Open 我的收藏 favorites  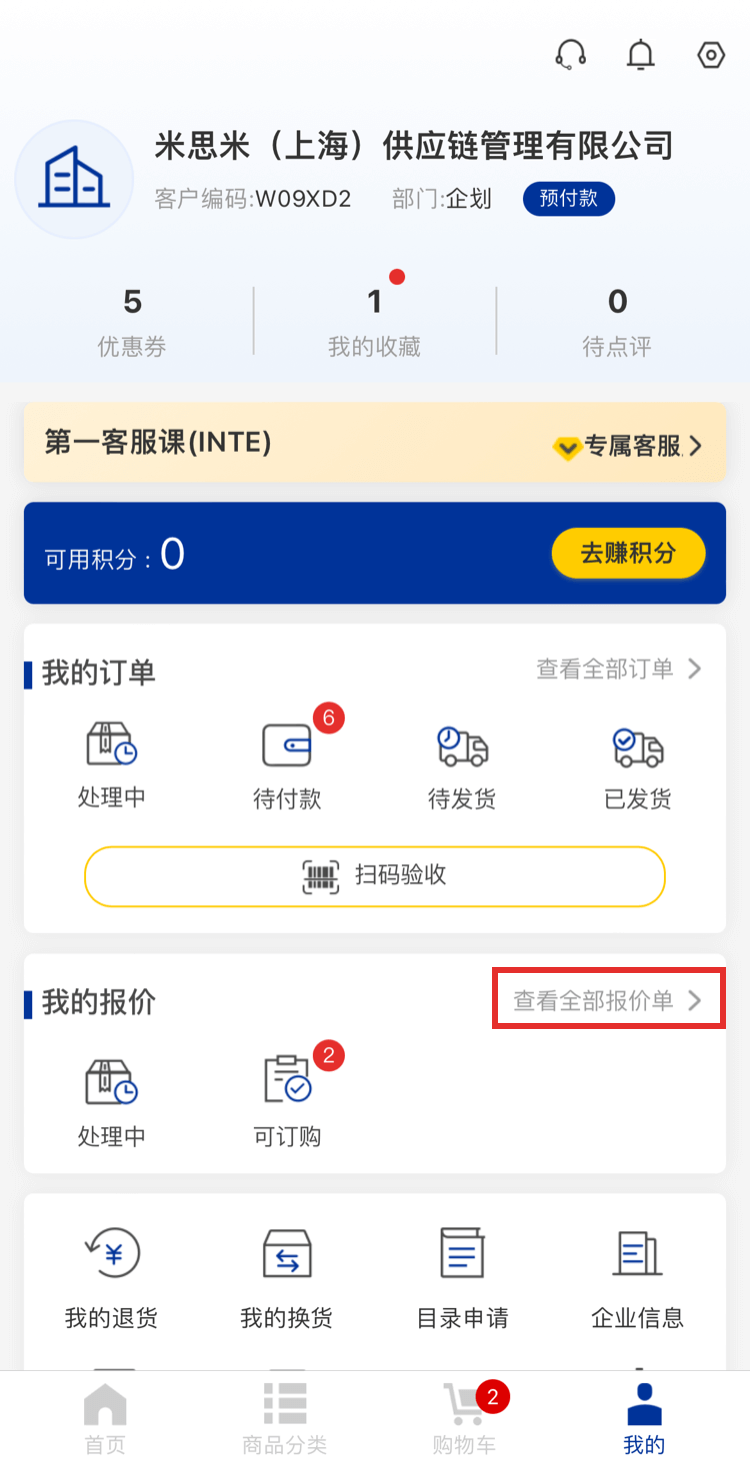374,322
